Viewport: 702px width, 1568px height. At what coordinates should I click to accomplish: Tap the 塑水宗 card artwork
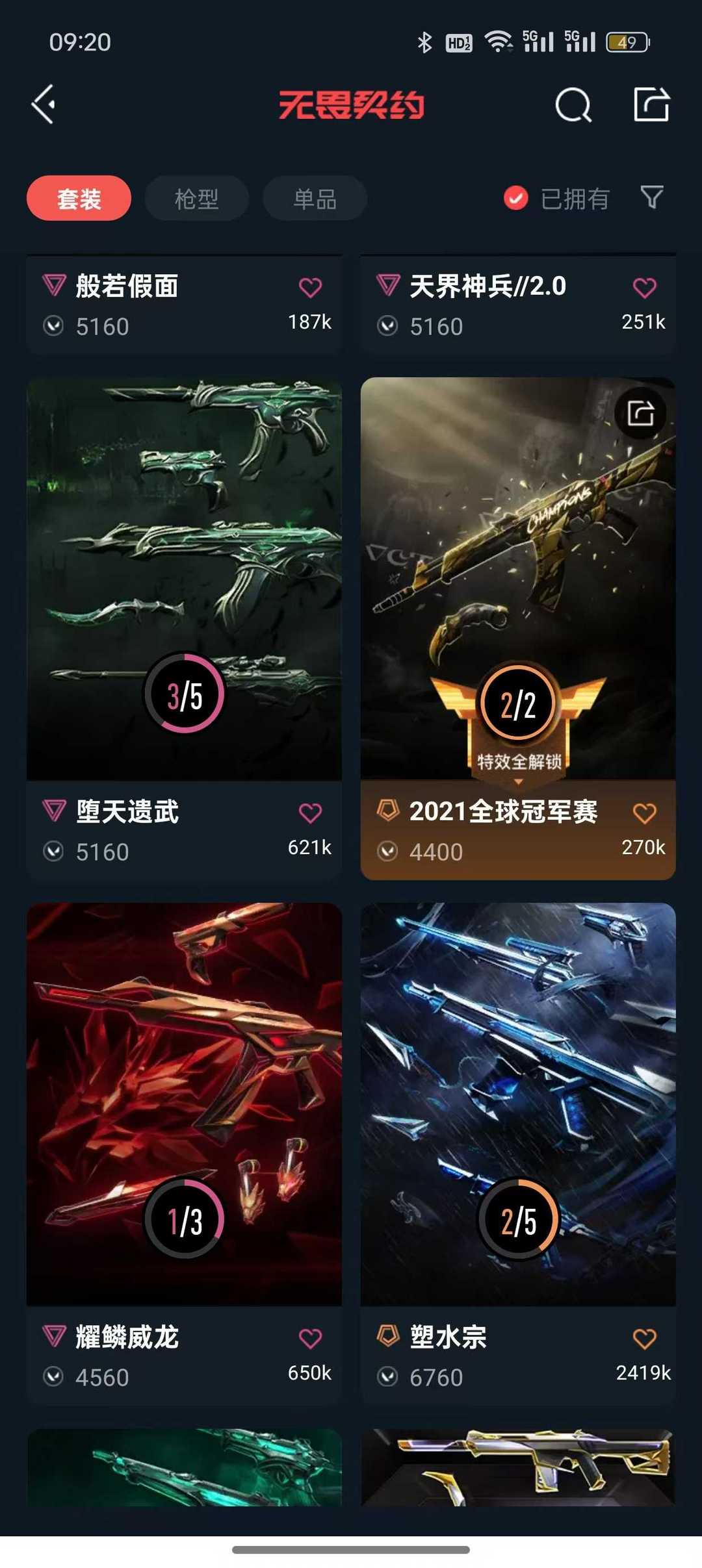517,1039
